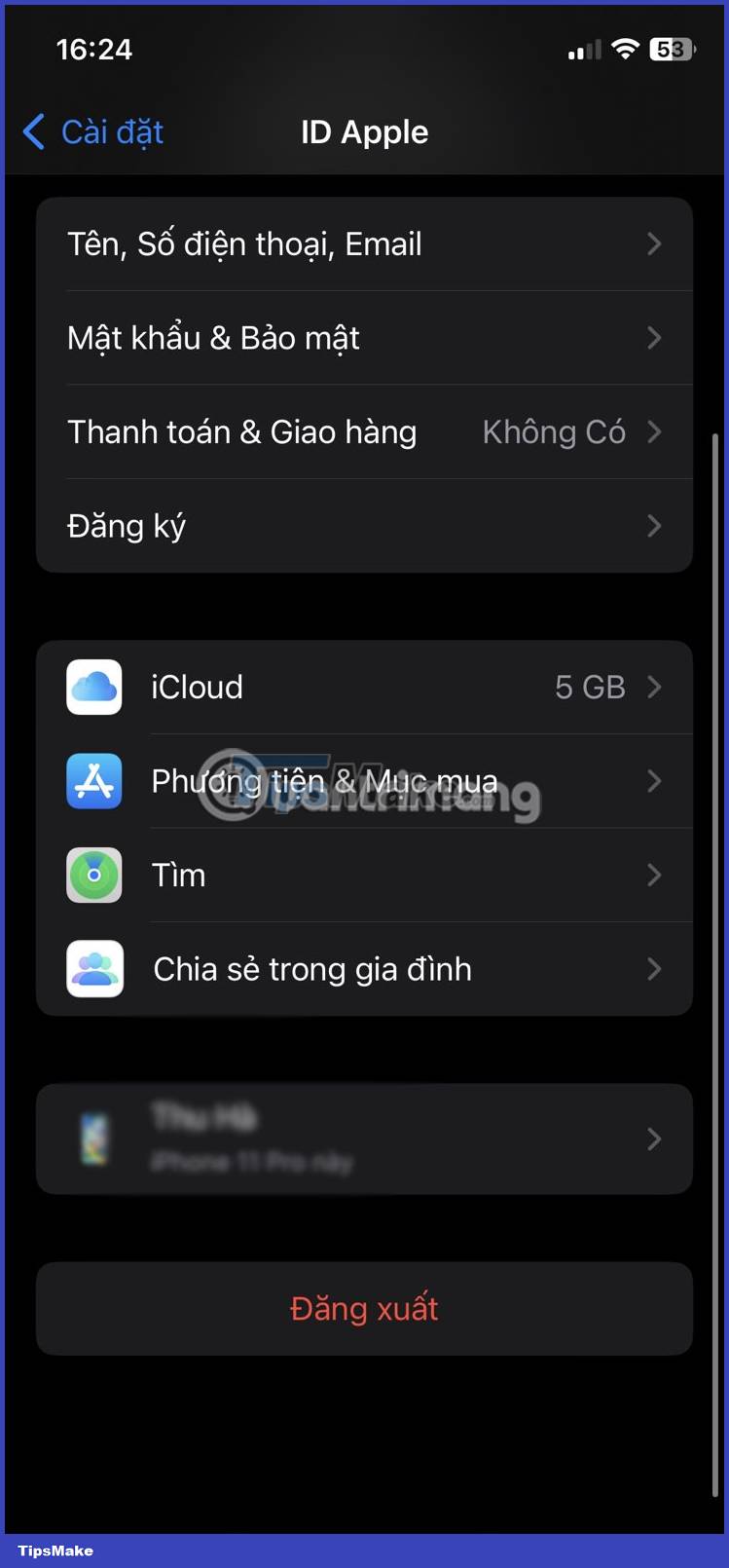
Task: Expand the Tên, Số điện thoại, Email row
Action: pos(364,244)
